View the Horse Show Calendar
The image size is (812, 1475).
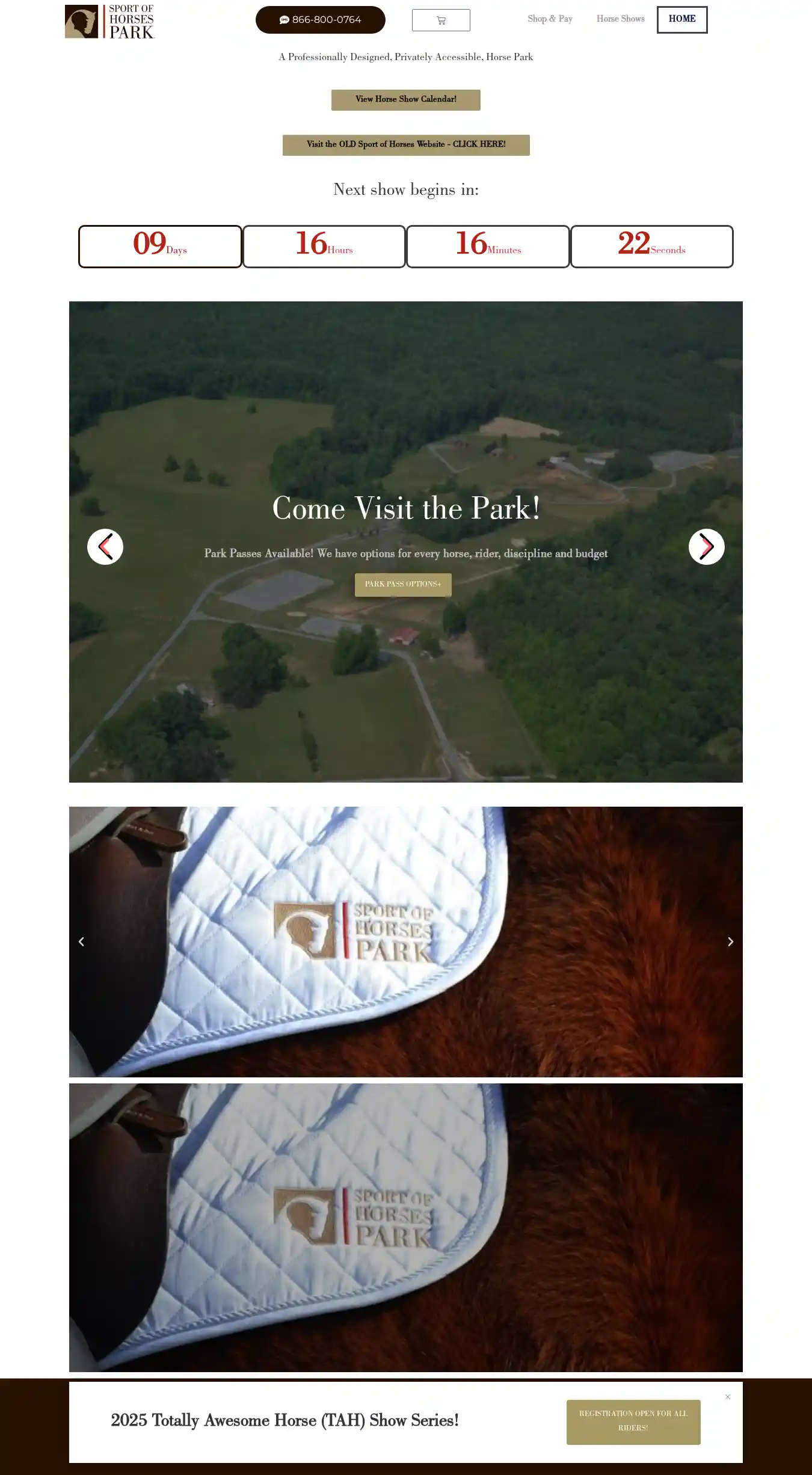(x=405, y=100)
